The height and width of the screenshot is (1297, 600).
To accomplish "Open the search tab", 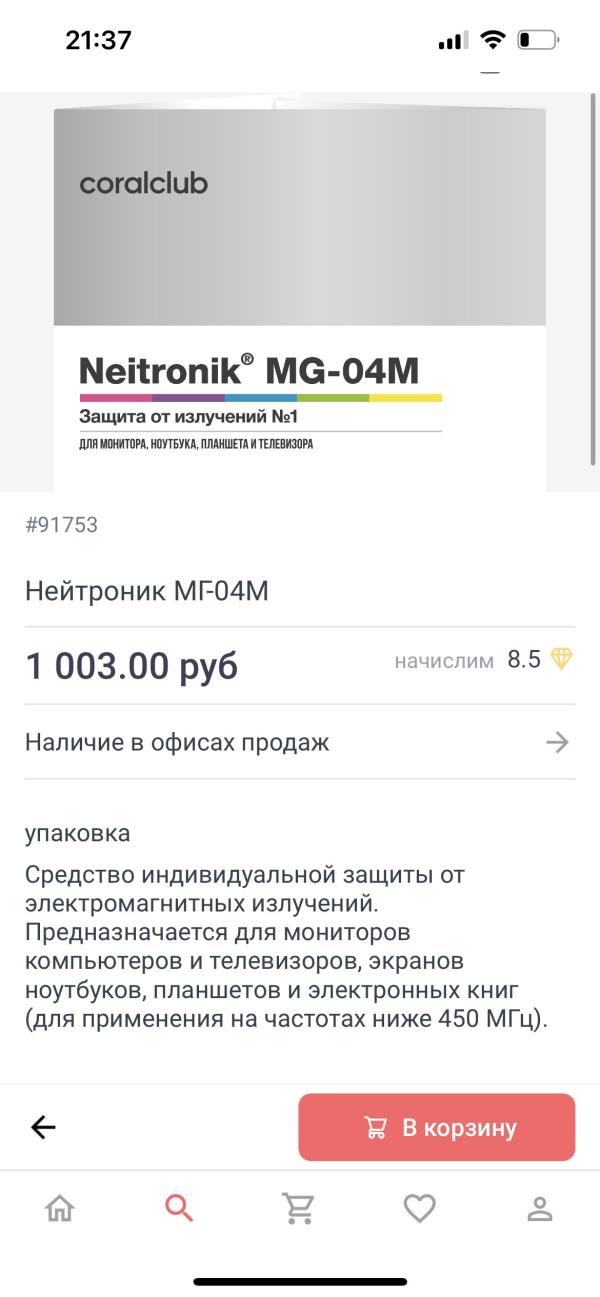I will click(x=179, y=1209).
